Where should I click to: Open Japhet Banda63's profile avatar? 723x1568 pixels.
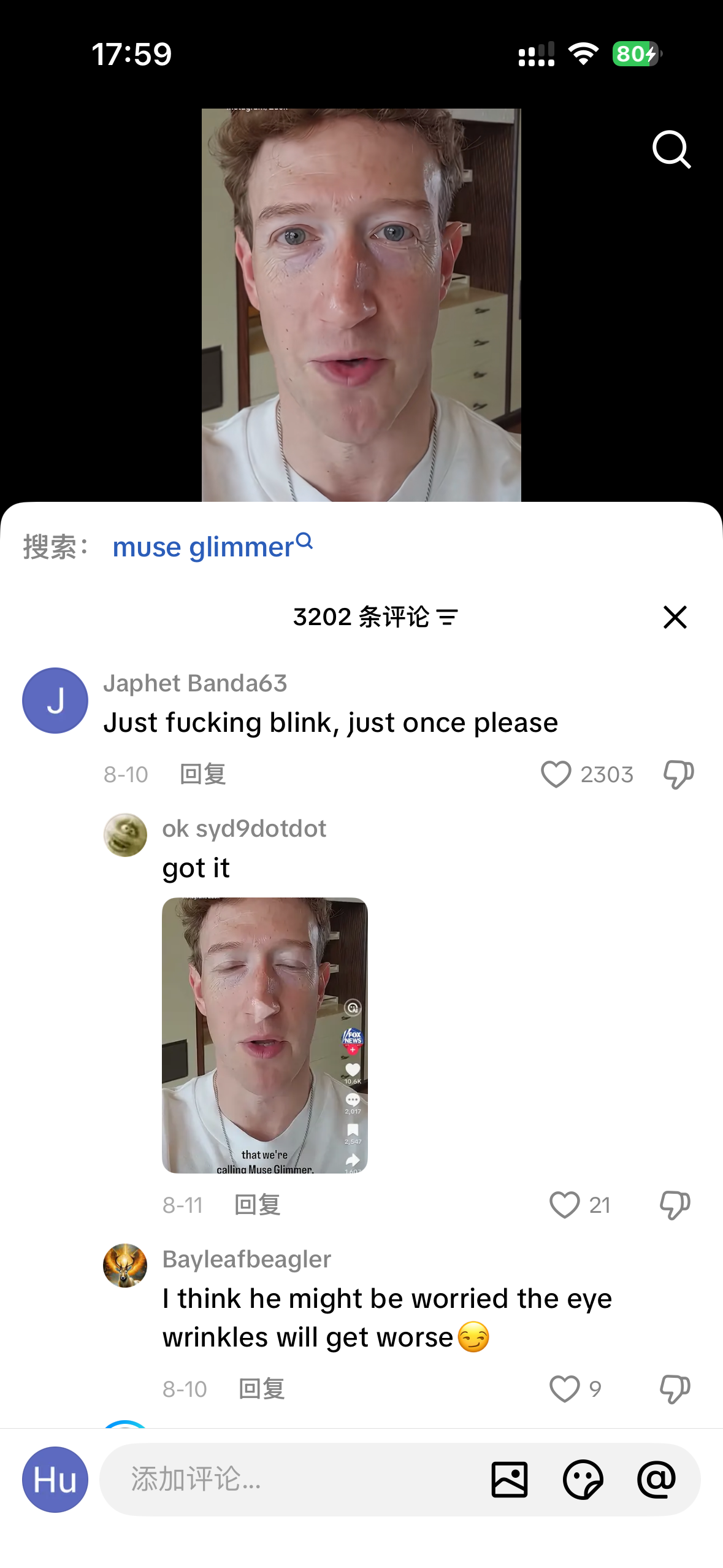point(55,701)
